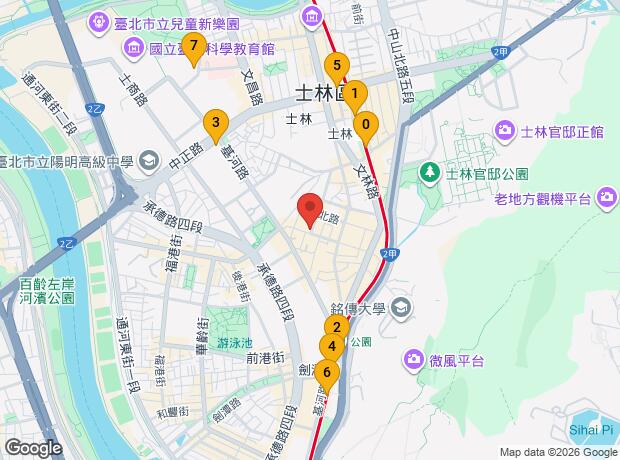Open 士林官邸公園 park pin

click(430, 174)
